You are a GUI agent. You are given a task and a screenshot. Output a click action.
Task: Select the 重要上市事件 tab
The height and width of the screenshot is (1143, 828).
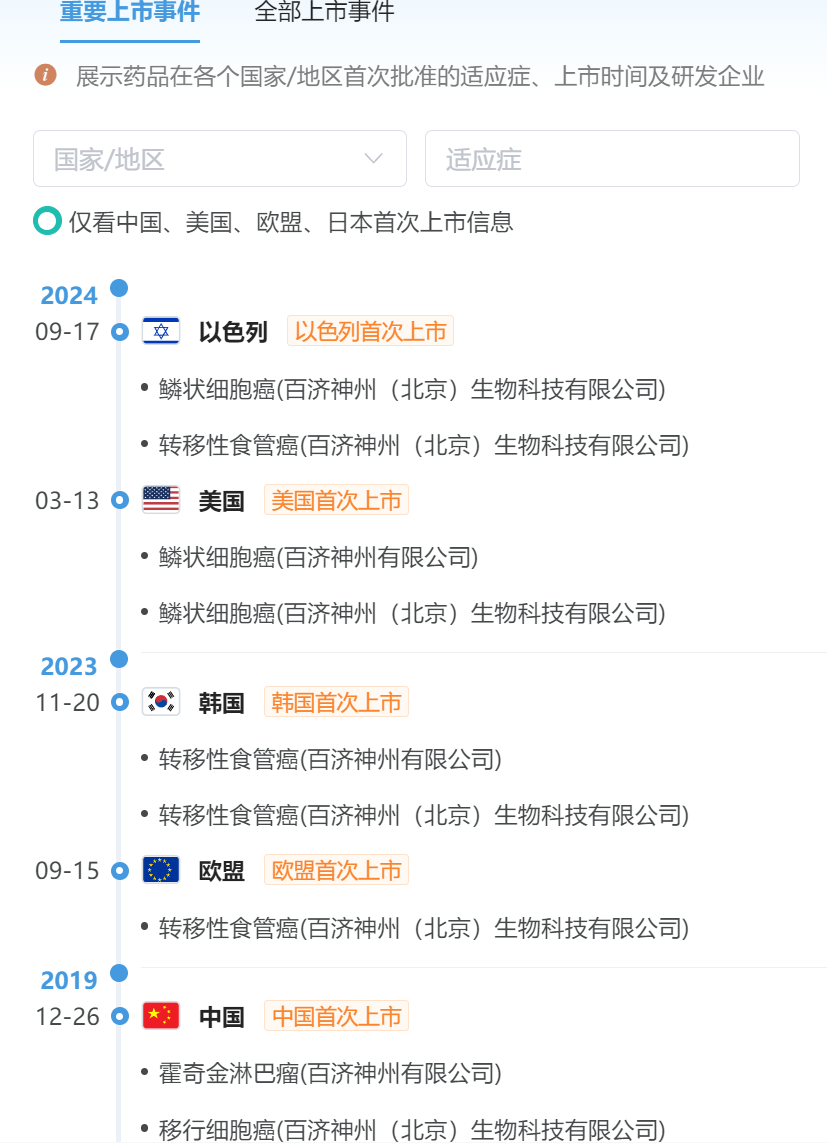129,13
